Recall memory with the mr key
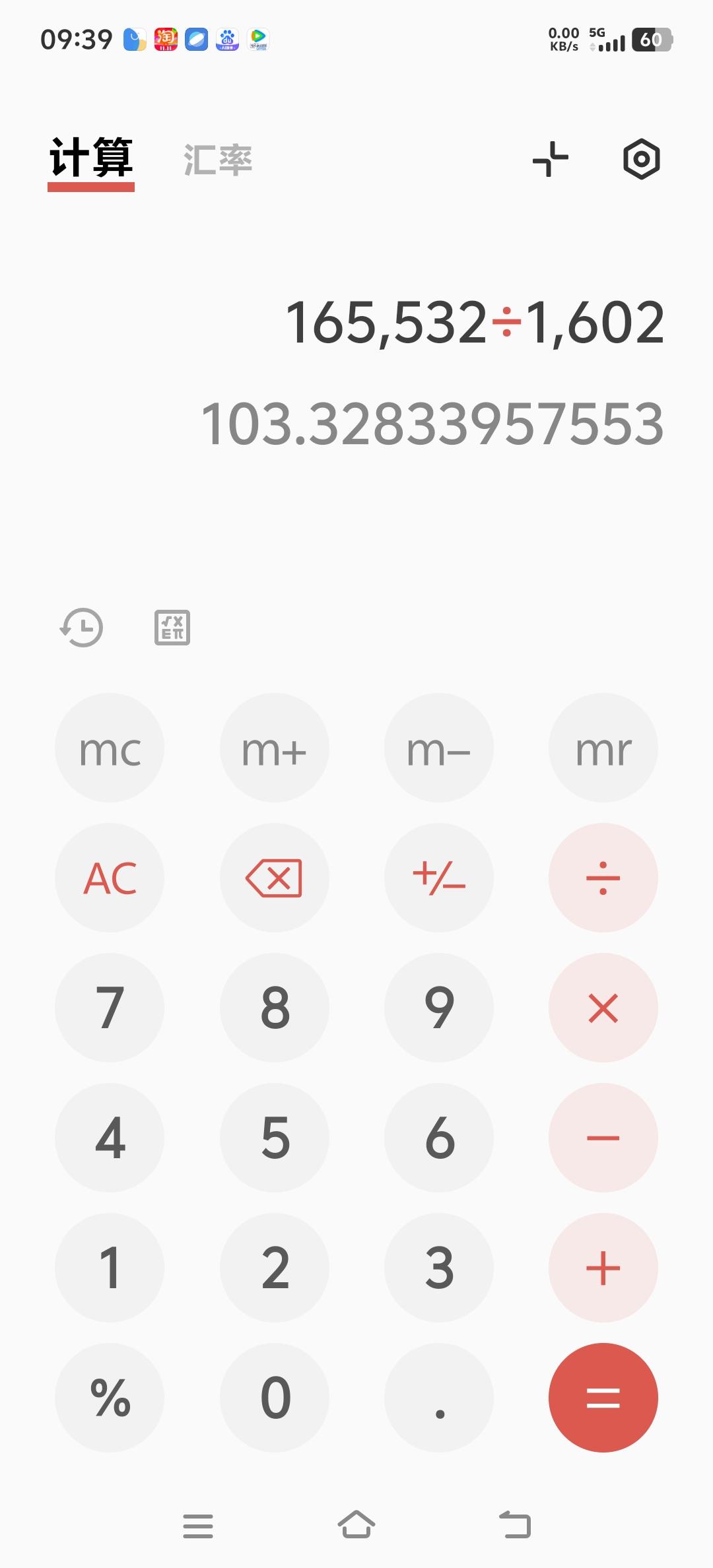 pyautogui.click(x=603, y=748)
